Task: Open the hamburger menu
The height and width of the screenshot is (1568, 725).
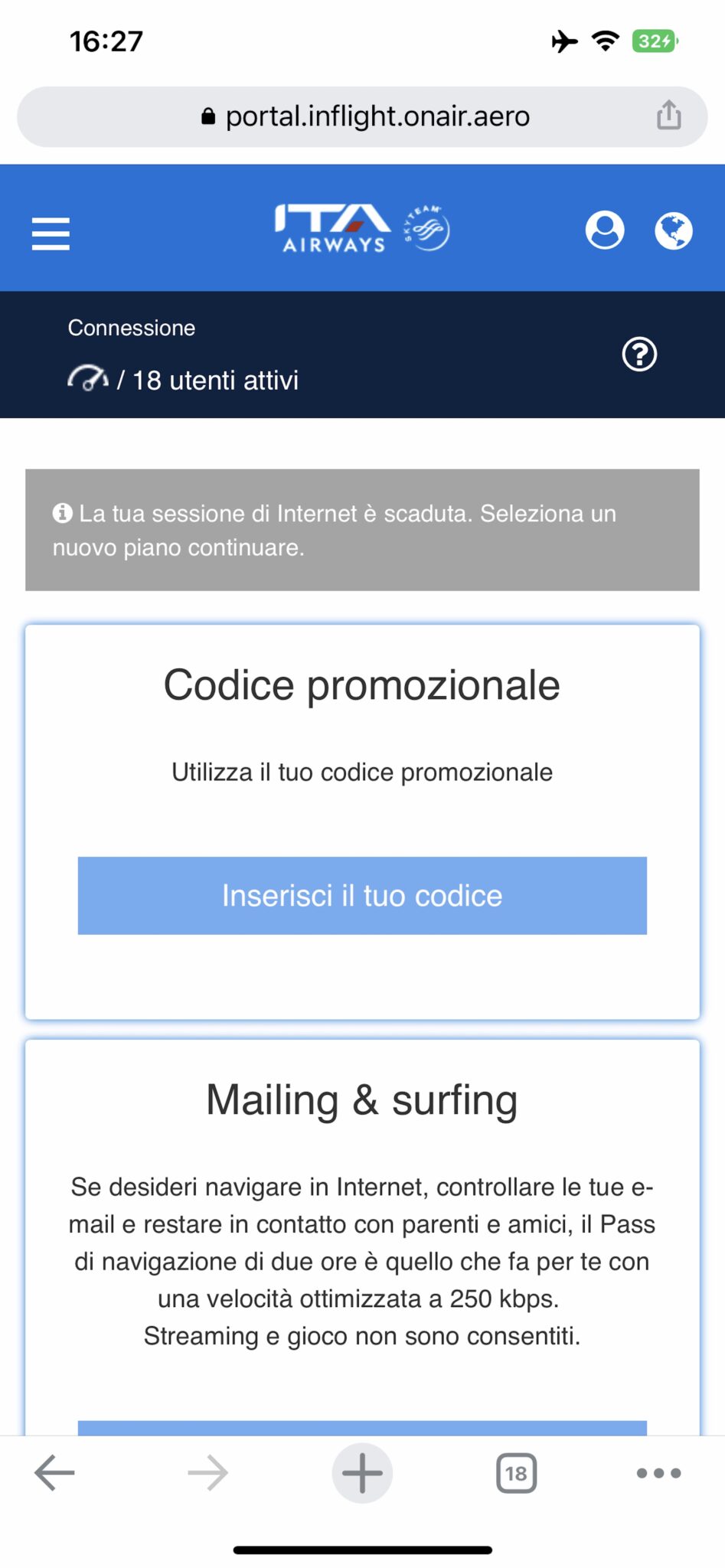Action: pos(51,234)
